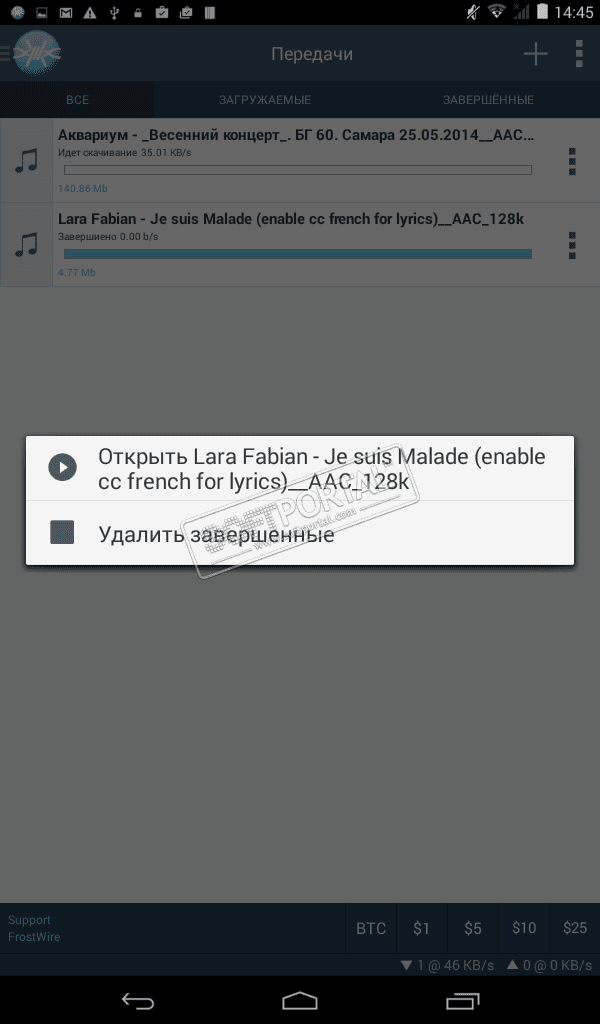Viewport: 600px width, 1024px height.
Task: Open the top bar overflow menu
Action: [579, 54]
